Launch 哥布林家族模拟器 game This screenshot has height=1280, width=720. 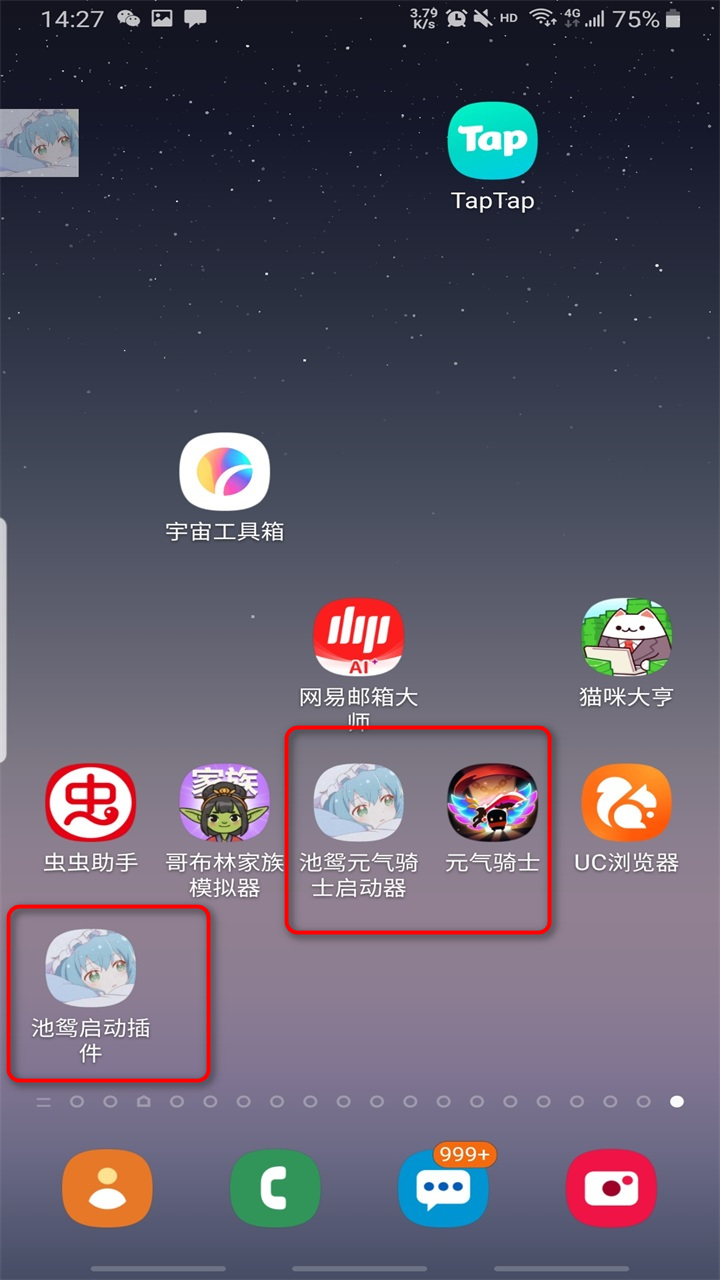click(x=225, y=803)
